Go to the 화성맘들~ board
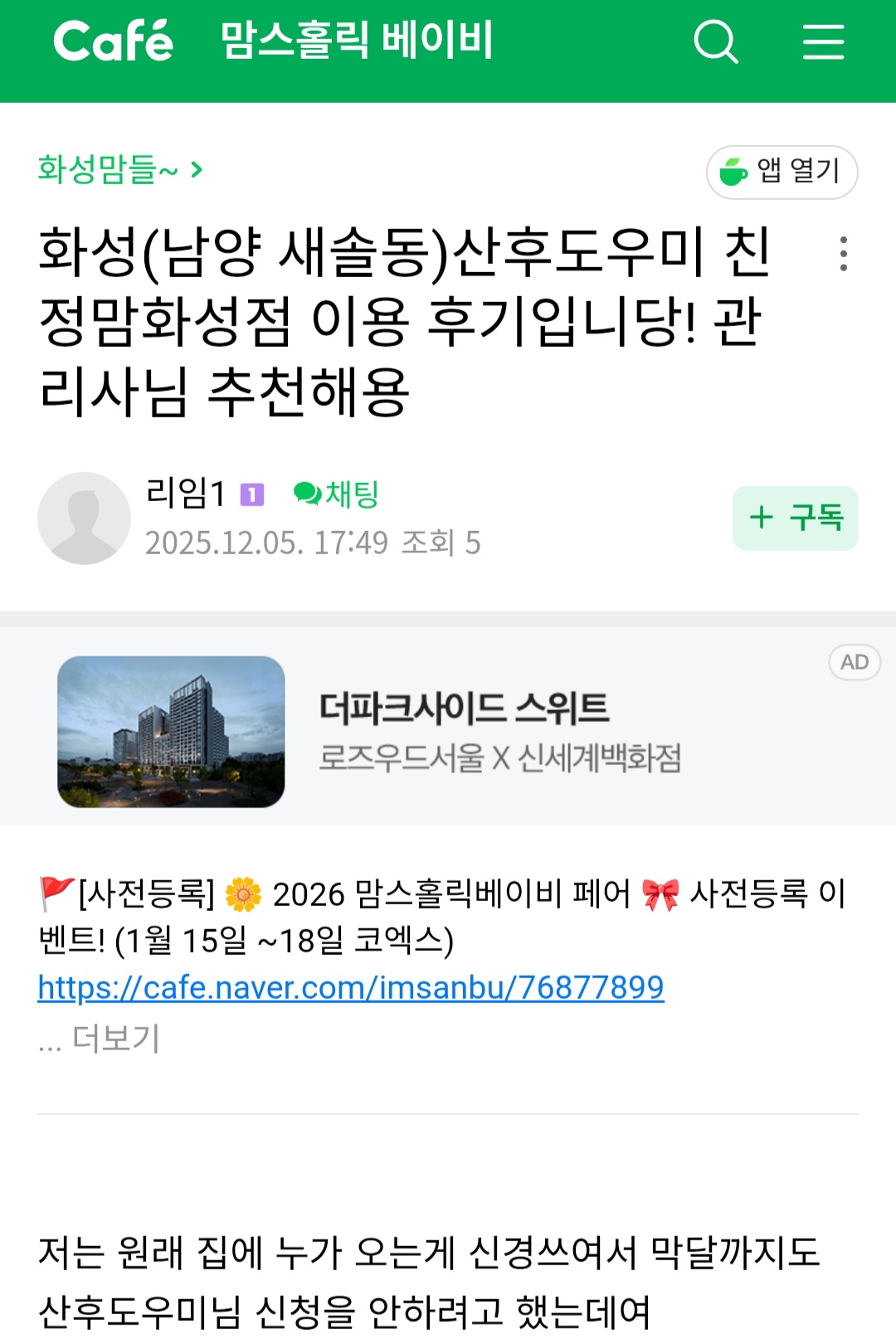896x1344 pixels. point(119,170)
